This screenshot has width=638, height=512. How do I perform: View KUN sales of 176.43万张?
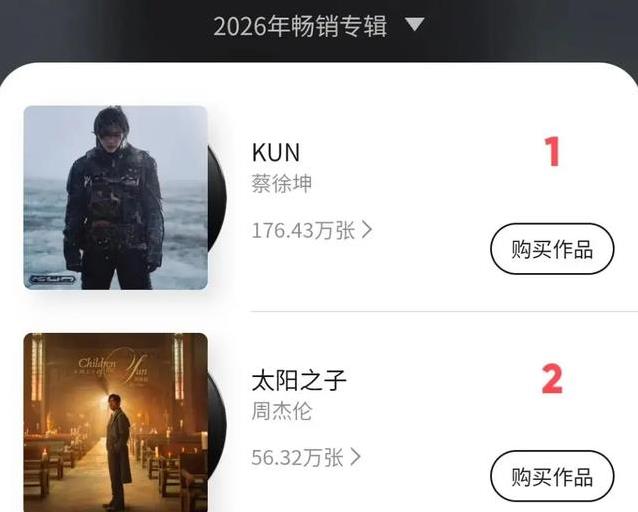[x=312, y=230]
